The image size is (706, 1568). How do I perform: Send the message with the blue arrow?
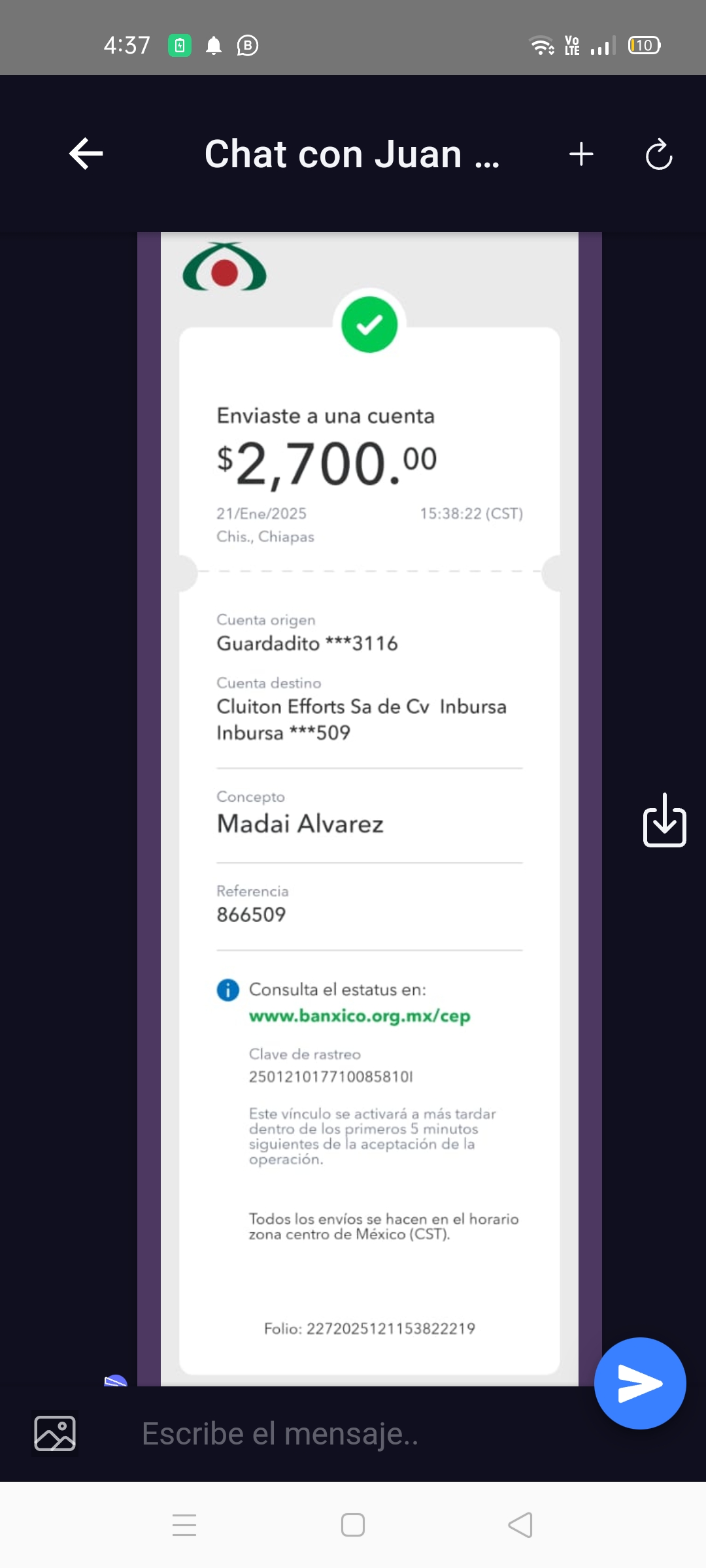[x=640, y=1383]
